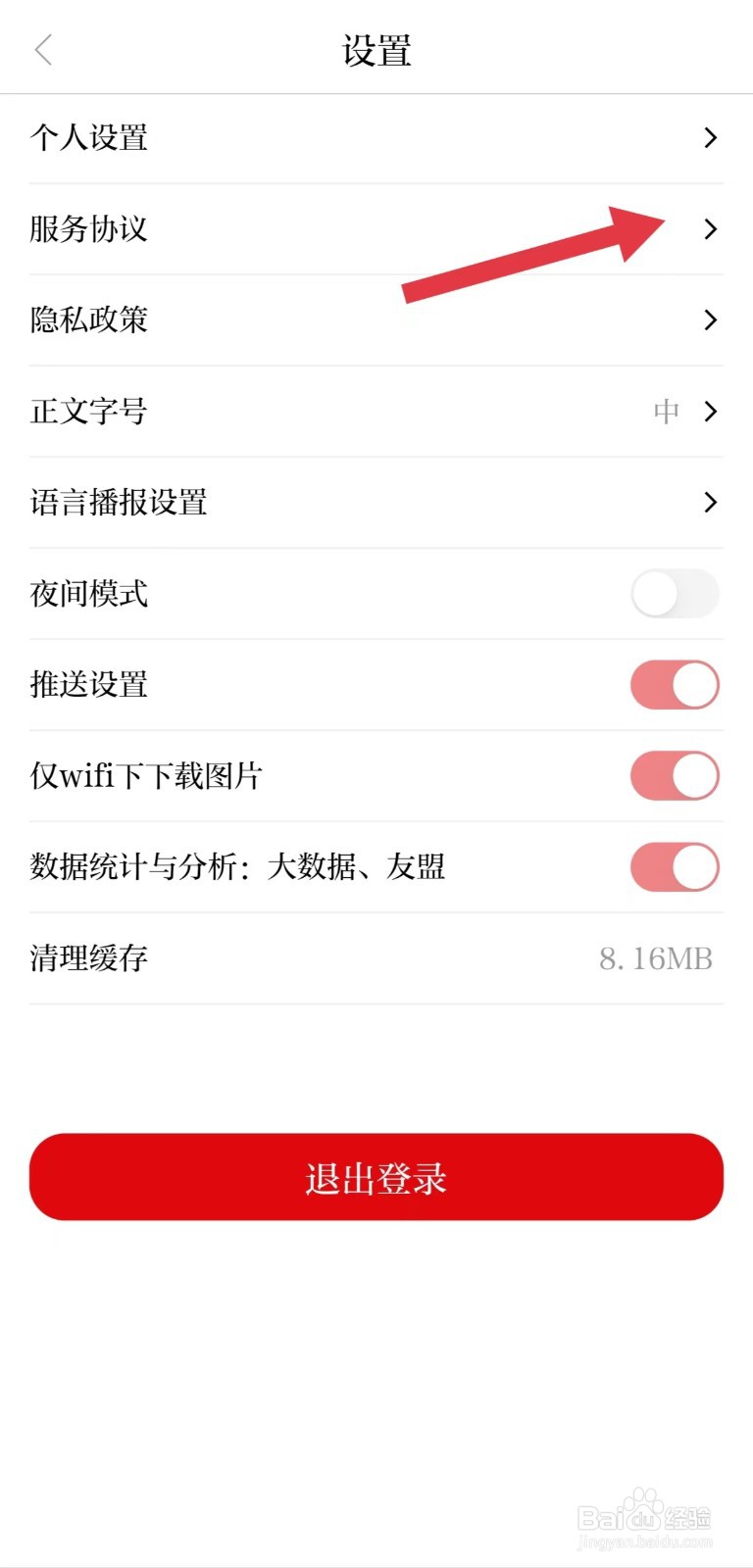Open 个人设置
753x1568 pixels.
coord(376,138)
